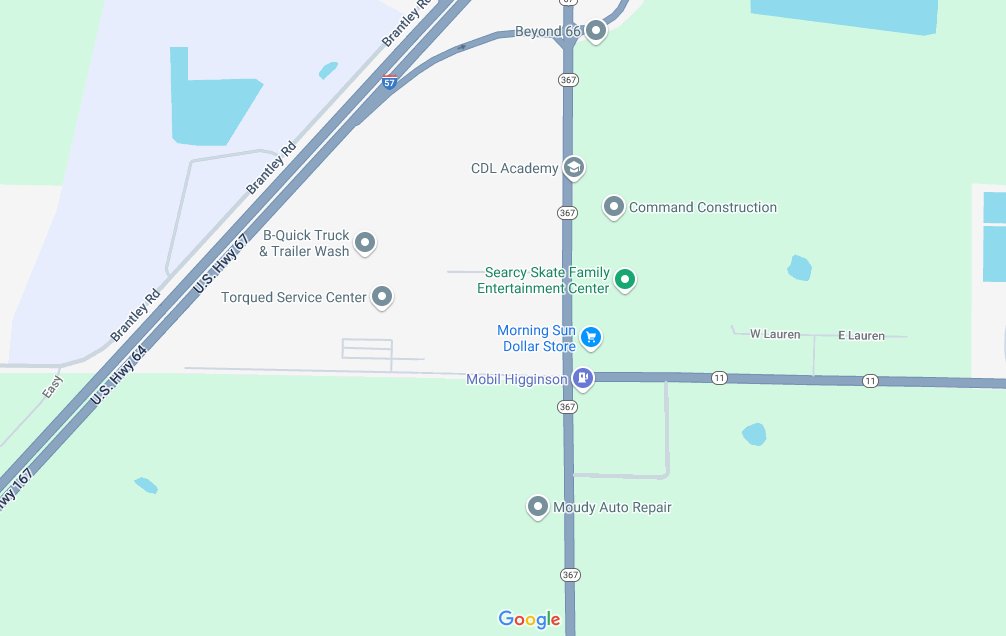Open the Beyond 66 place marker
The height and width of the screenshot is (636, 1006).
[597, 31]
